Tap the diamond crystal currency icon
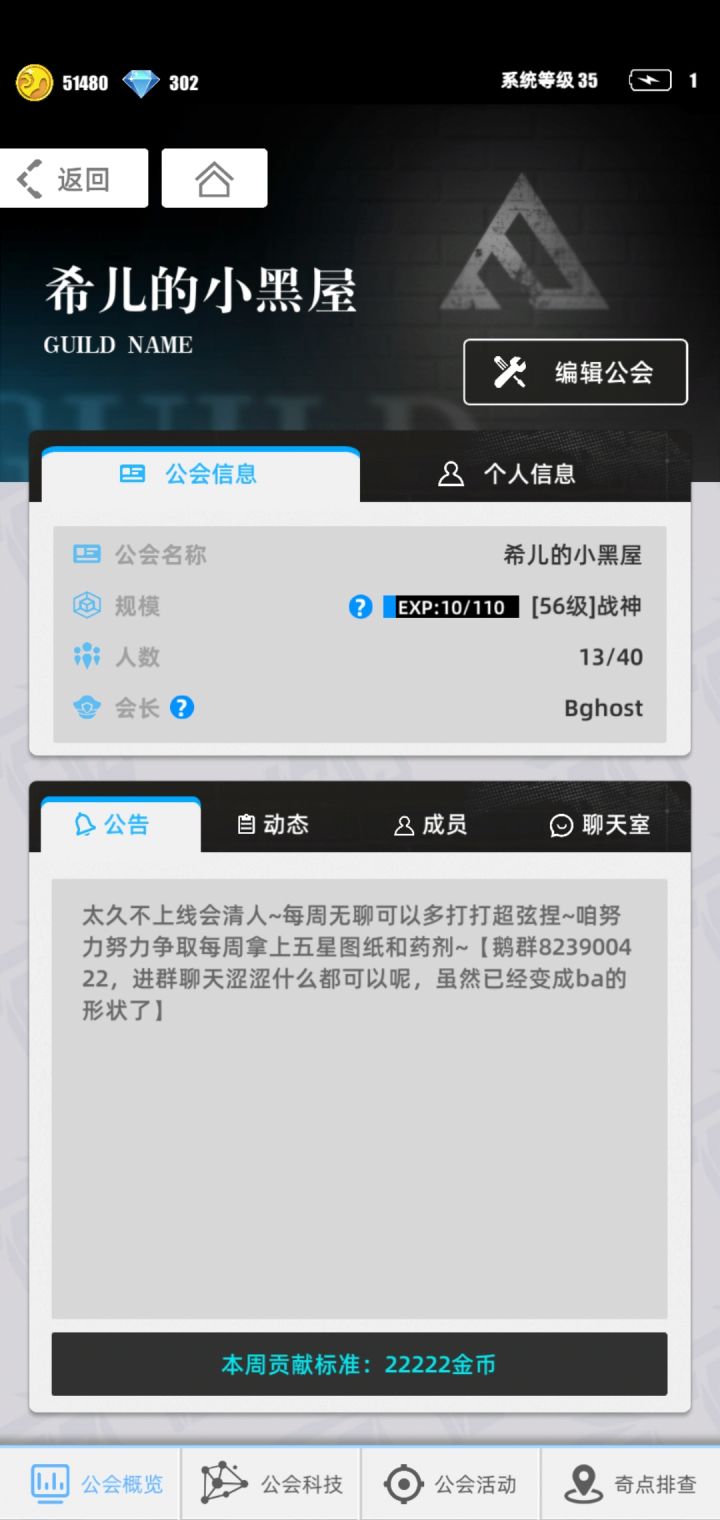 point(142,81)
